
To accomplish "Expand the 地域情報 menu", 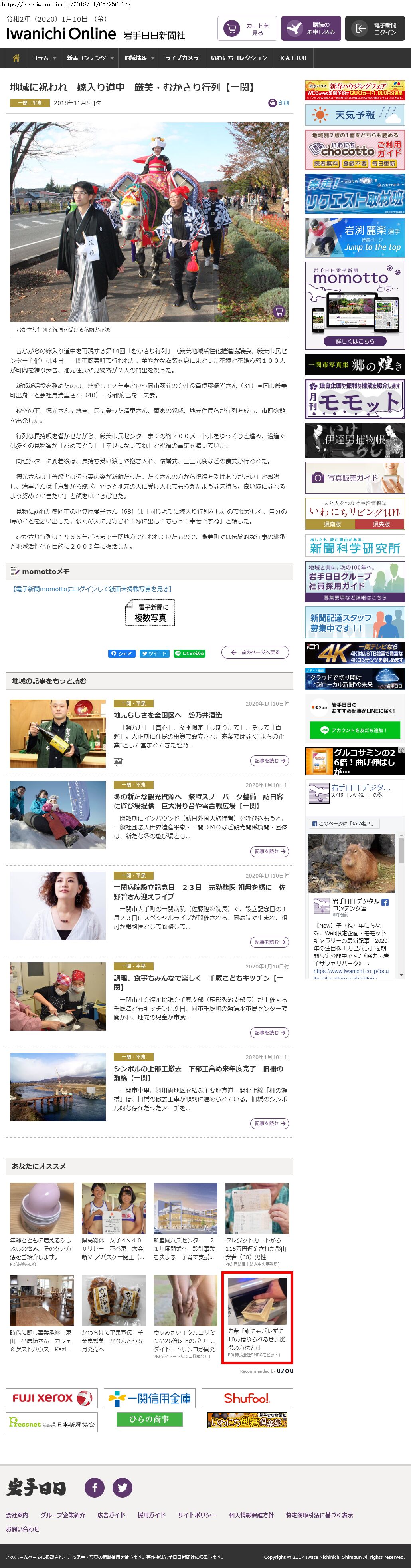I will tap(139, 58).
